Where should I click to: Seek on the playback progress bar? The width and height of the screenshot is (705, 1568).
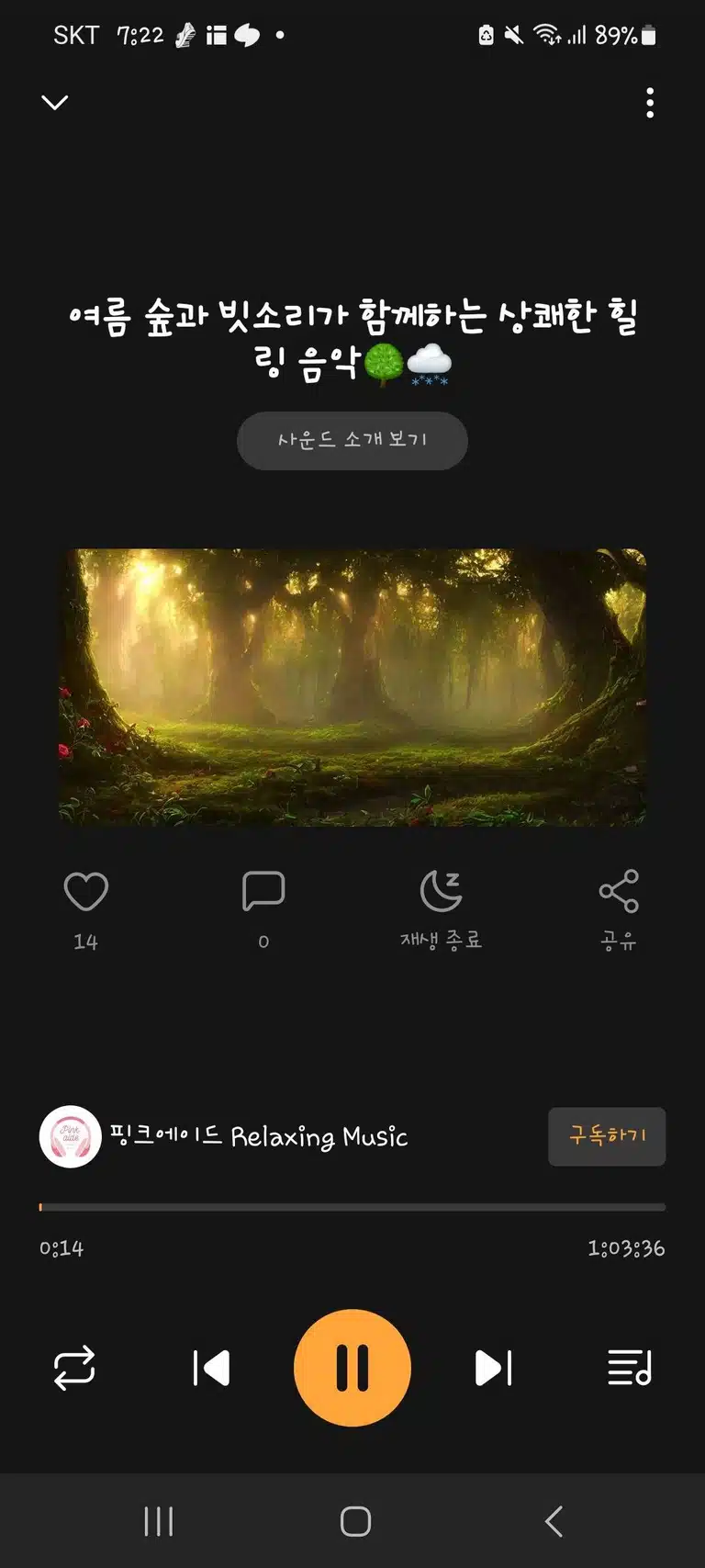coord(352,1207)
